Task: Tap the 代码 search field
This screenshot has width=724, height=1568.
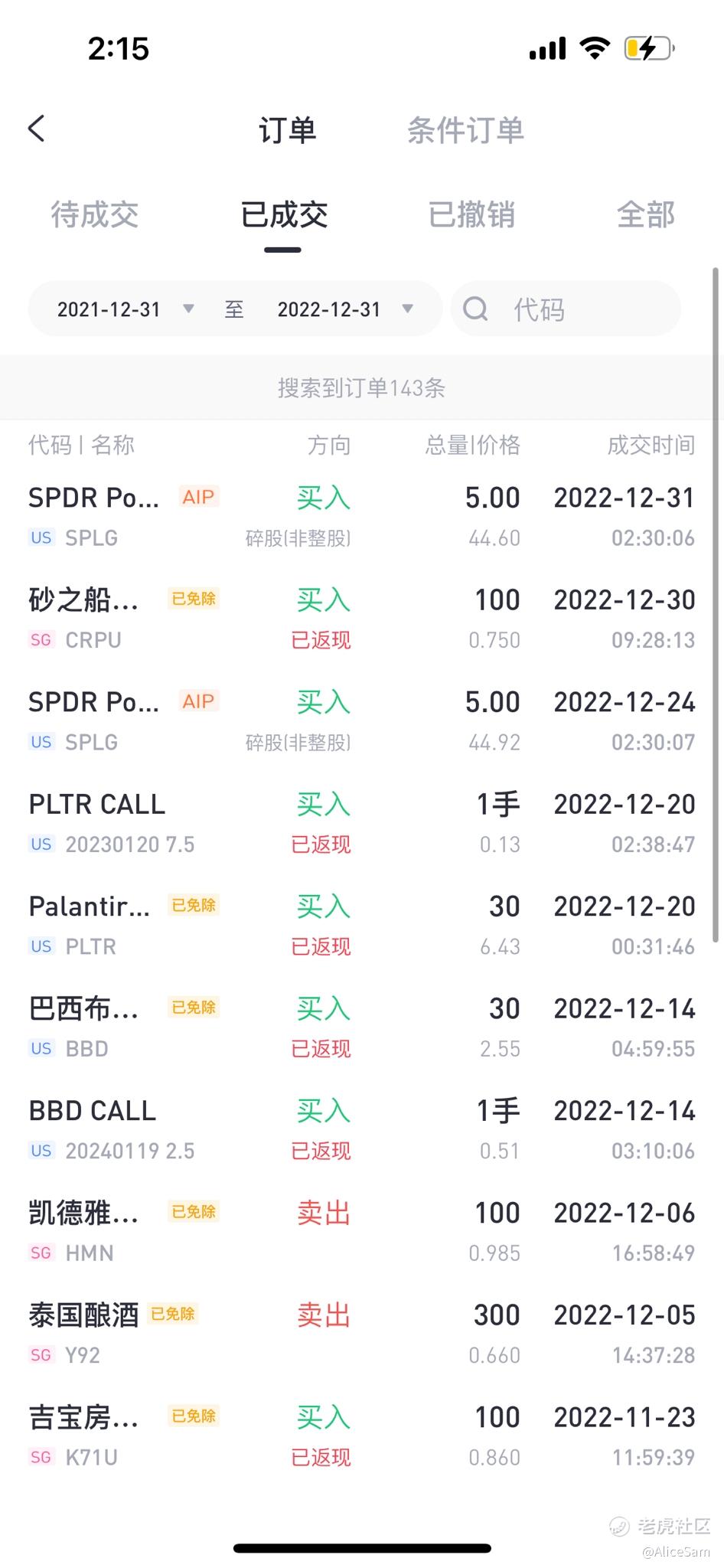Action: 566,309
